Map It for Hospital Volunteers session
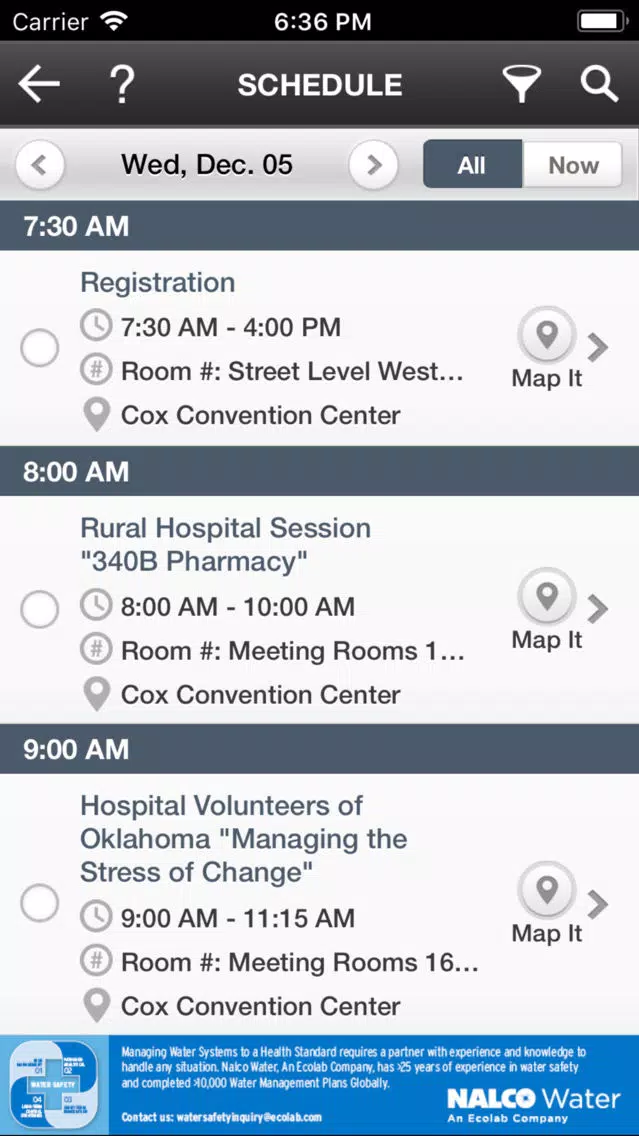 click(547, 903)
